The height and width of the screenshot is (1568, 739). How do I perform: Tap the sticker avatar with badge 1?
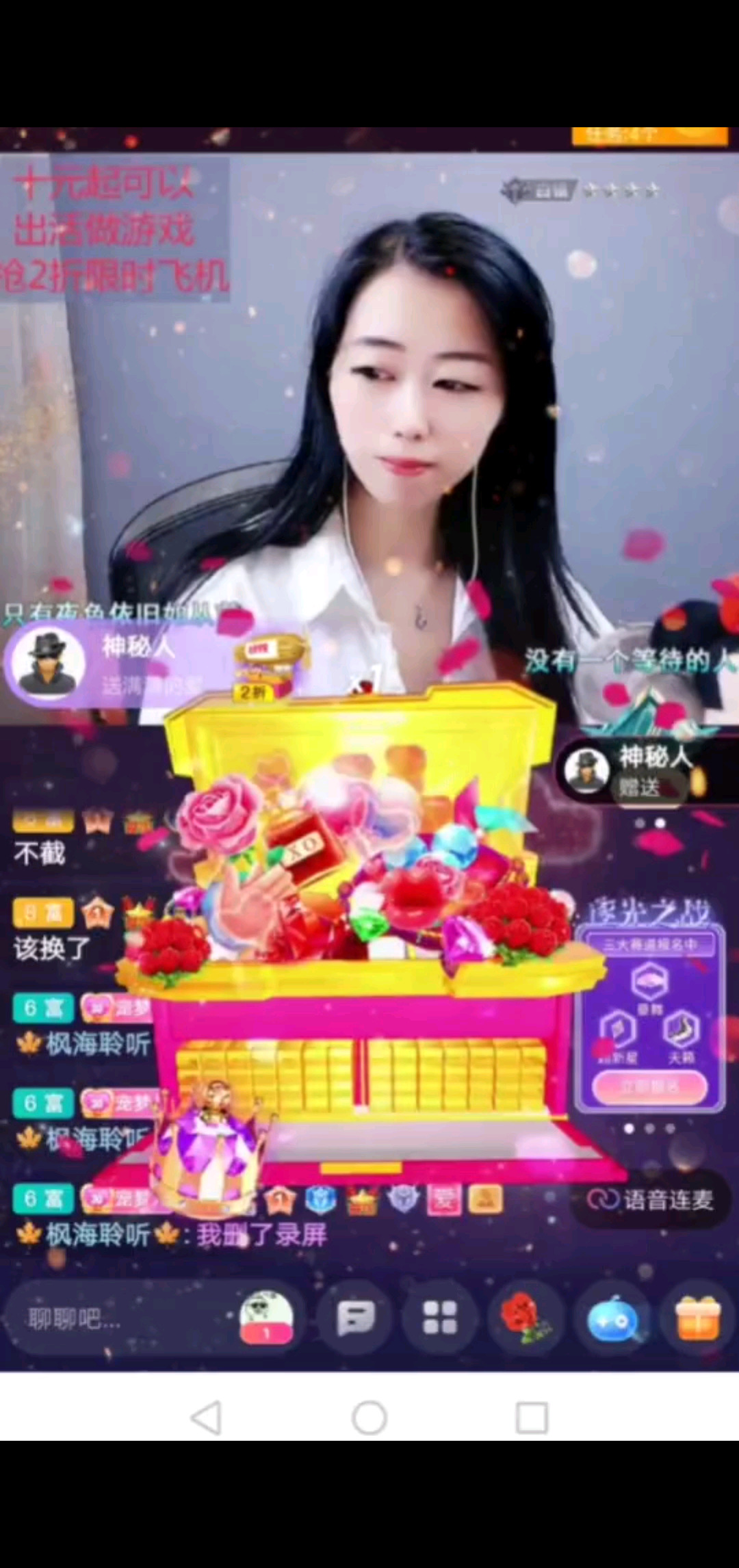point(266,1318)
